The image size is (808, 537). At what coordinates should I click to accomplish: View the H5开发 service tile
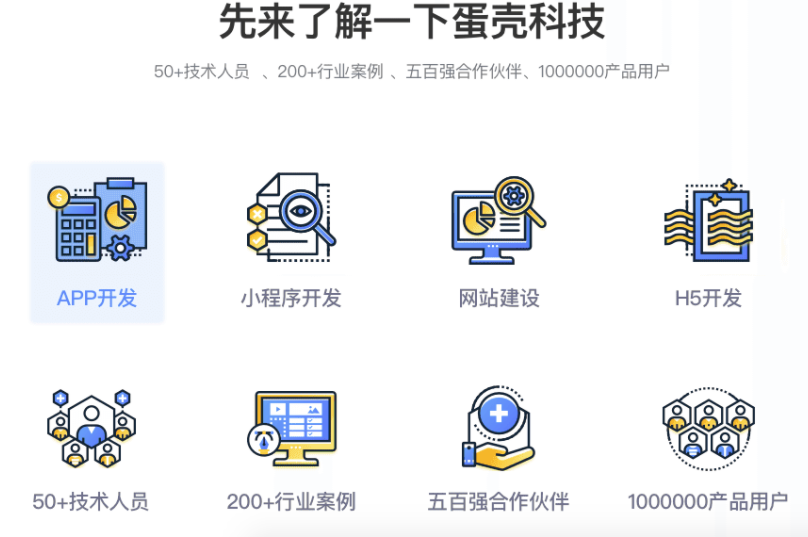pyautogui.click(x=708, y=243)
